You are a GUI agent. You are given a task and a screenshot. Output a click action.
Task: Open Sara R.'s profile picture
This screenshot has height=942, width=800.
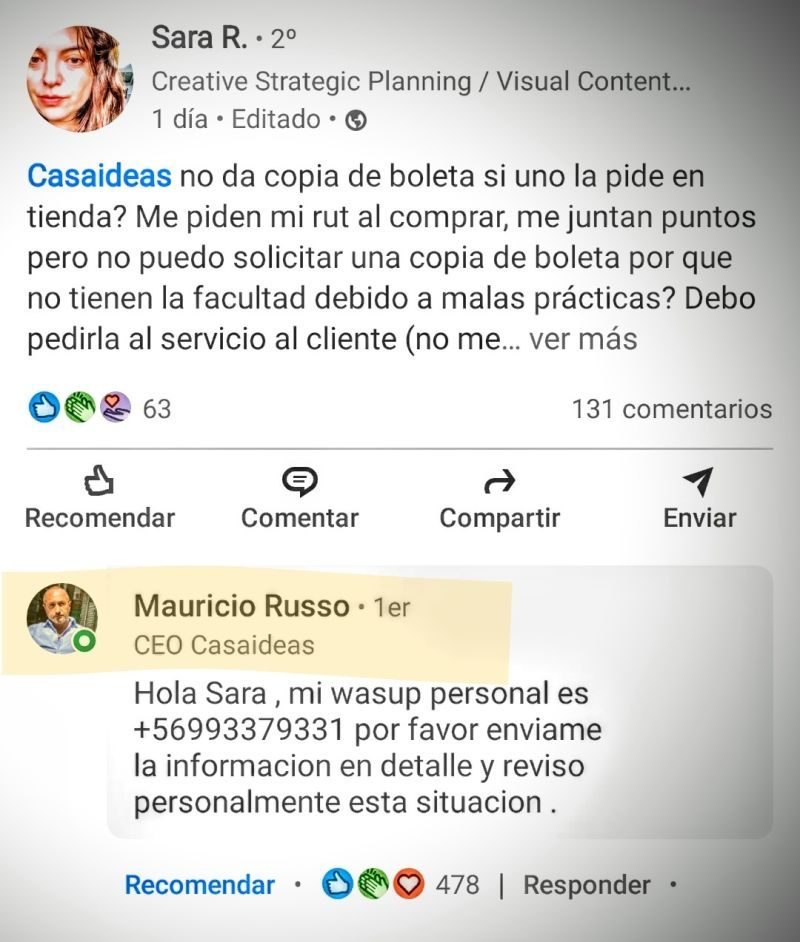pyautogui.click(x=79, y=80)
